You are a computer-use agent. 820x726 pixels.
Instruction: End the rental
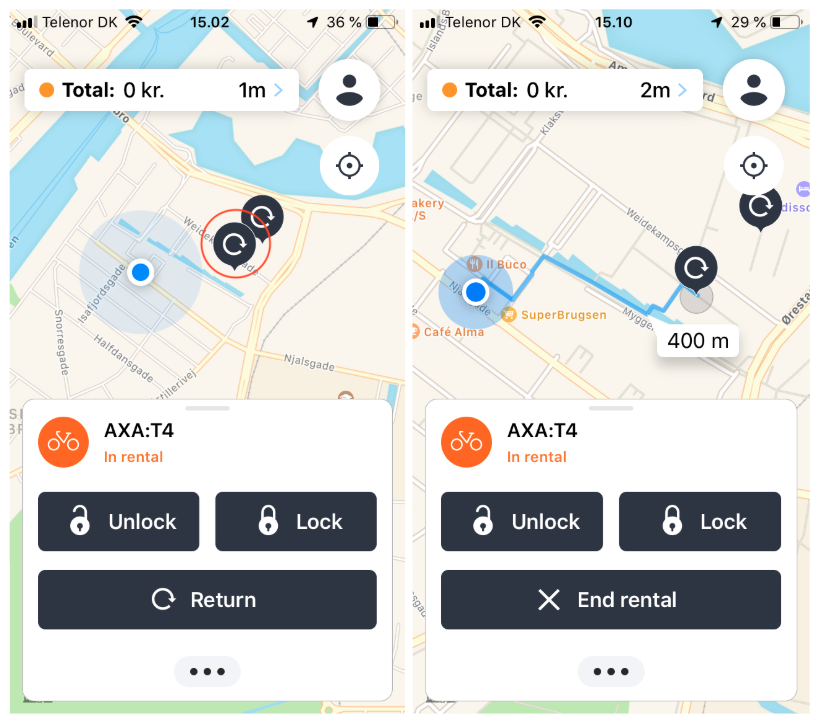pyautogui.click(x=610, y=600)
